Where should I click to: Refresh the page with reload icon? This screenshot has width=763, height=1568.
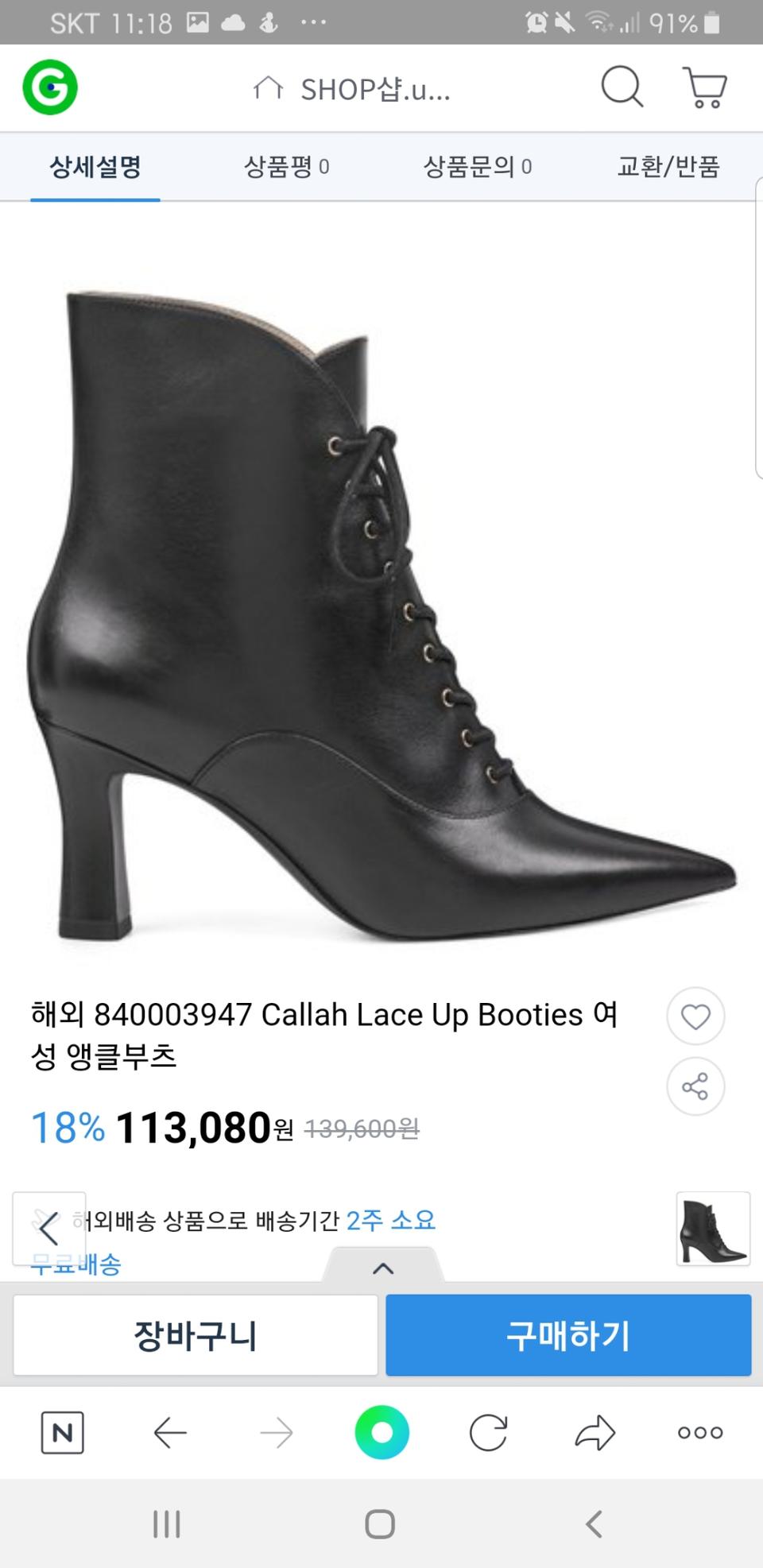(487, 1433)
